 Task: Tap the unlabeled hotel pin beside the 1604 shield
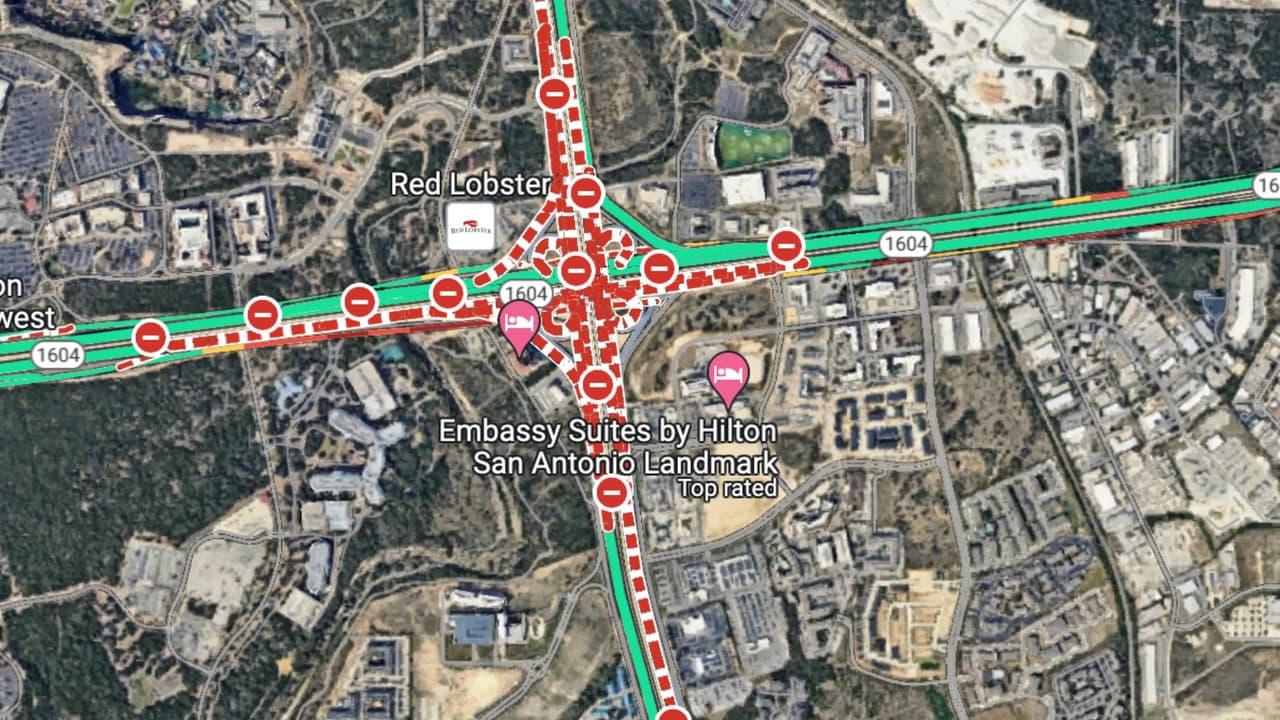[x=519, y=325]
